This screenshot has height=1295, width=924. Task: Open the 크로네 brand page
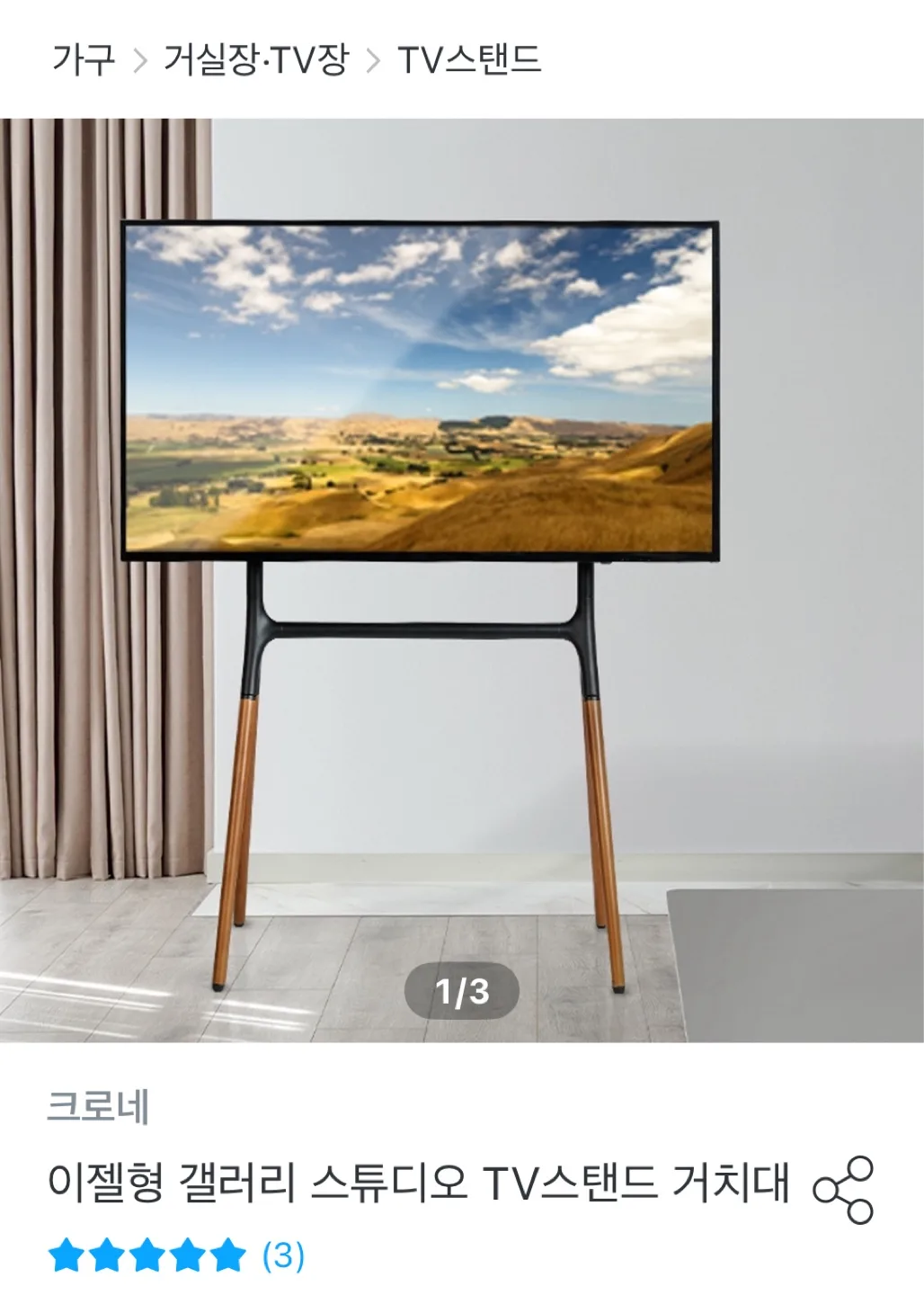pyautogui.click(x=98, y=1105)
